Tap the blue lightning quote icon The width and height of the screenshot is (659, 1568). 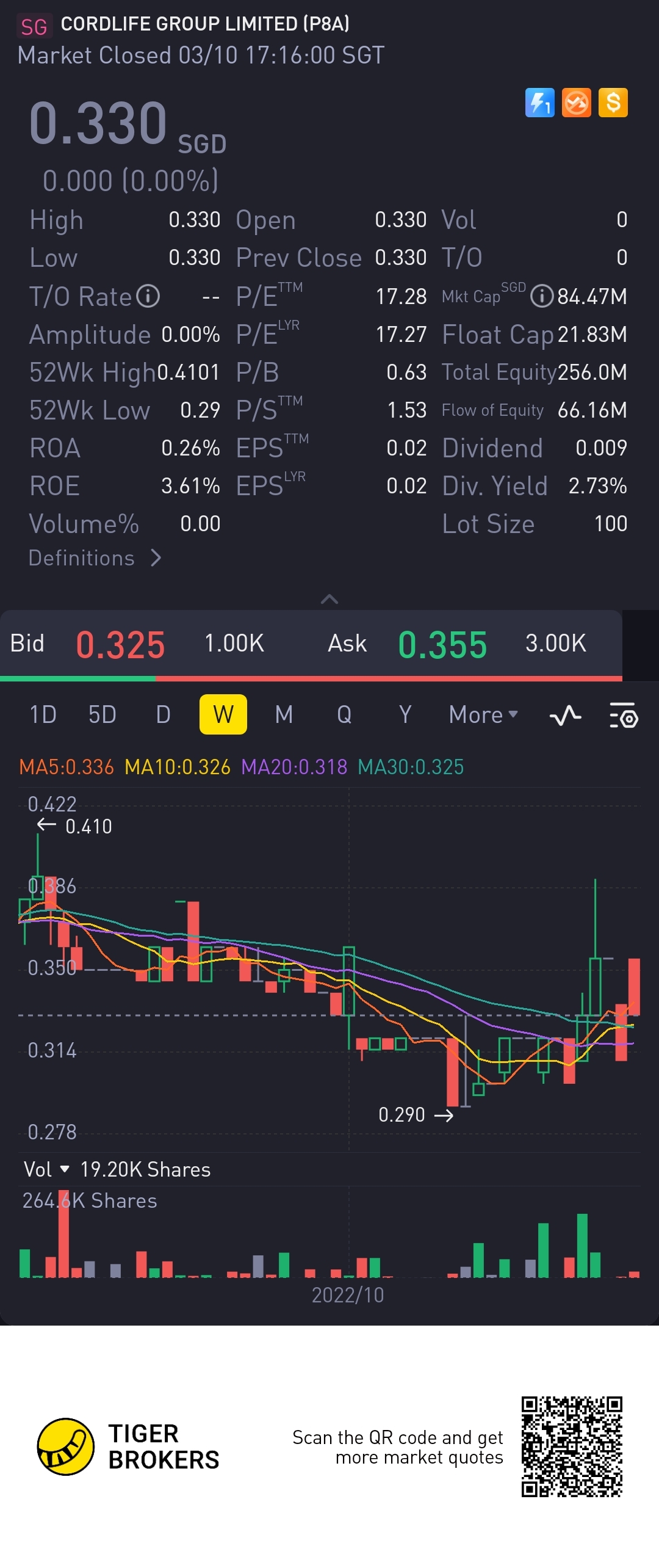pos(540,103)
